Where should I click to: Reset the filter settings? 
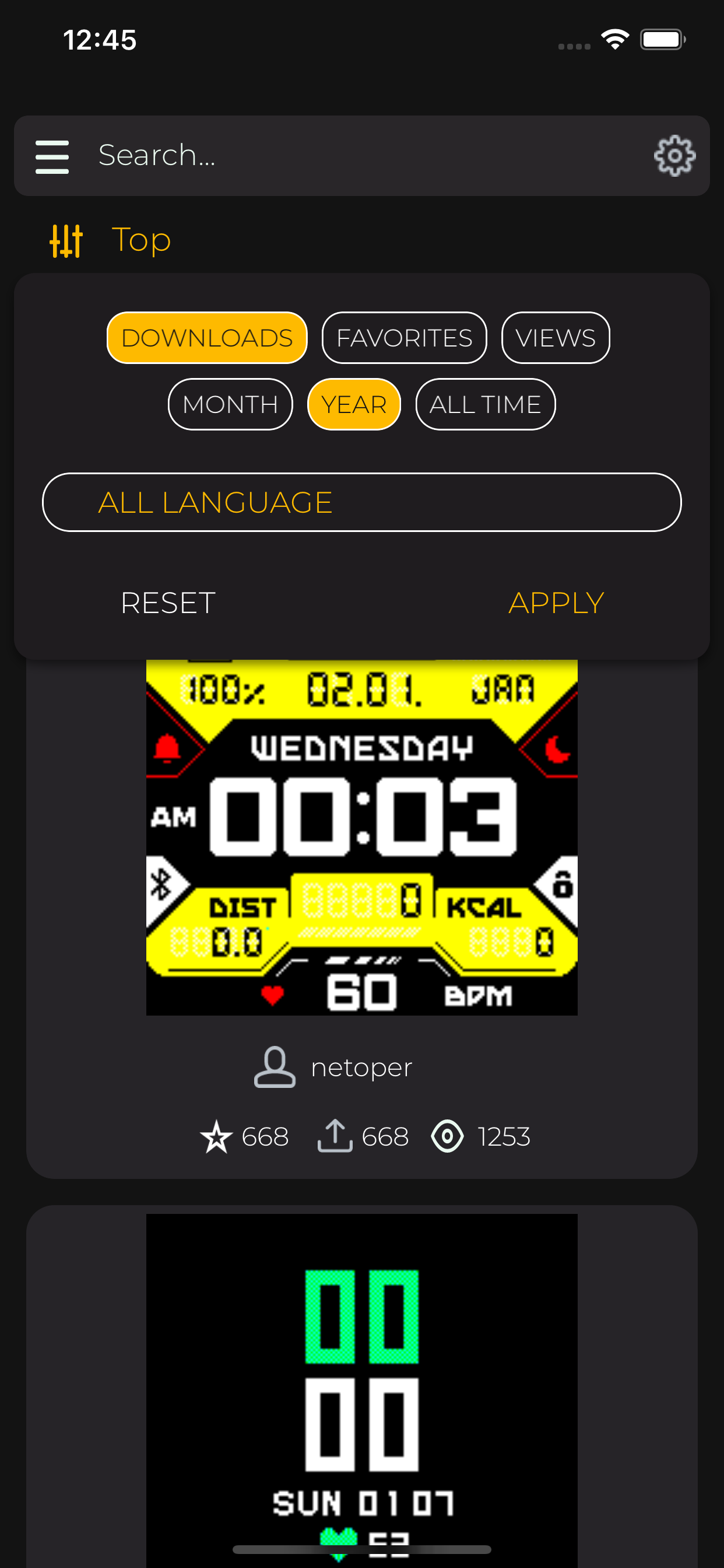point(168,601)
